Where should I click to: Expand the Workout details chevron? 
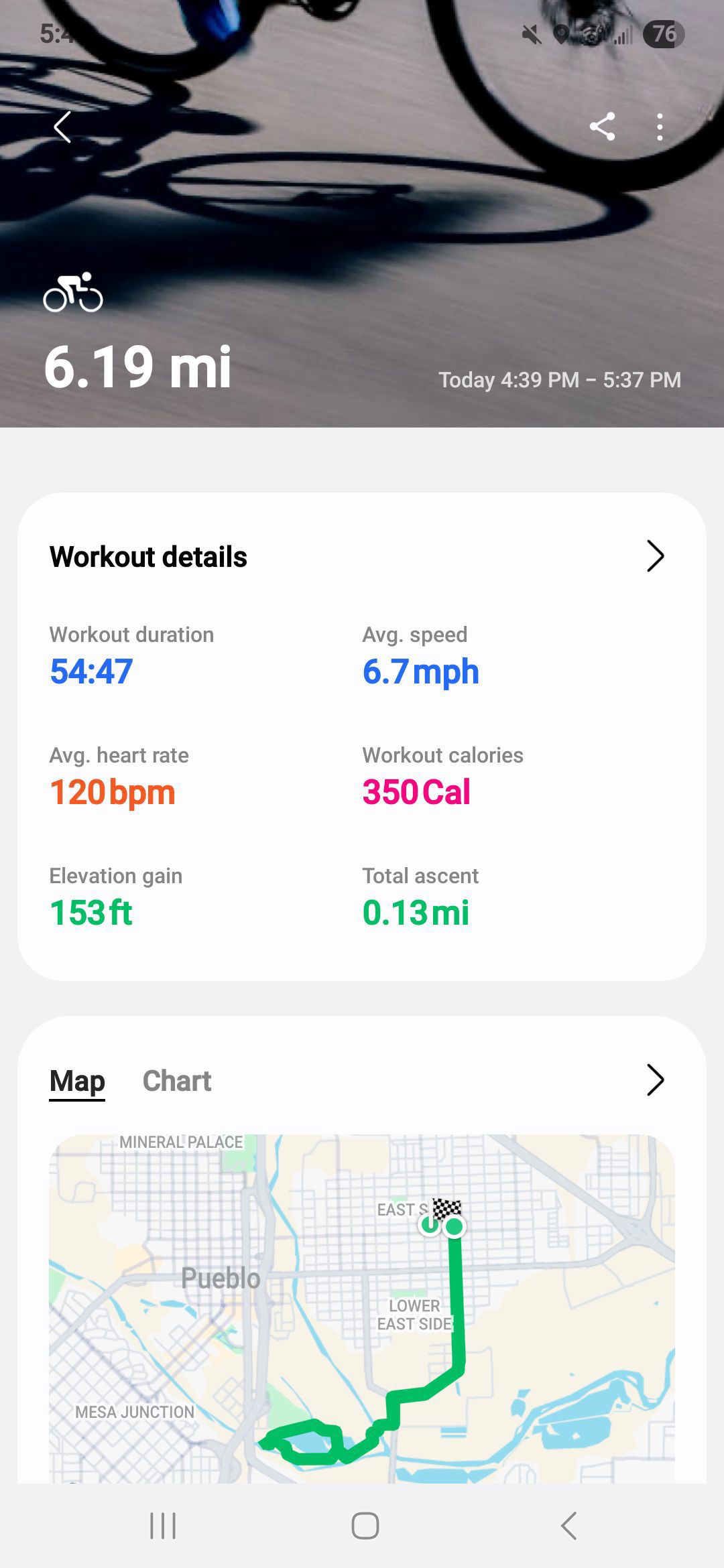click(x=655, y=556)
